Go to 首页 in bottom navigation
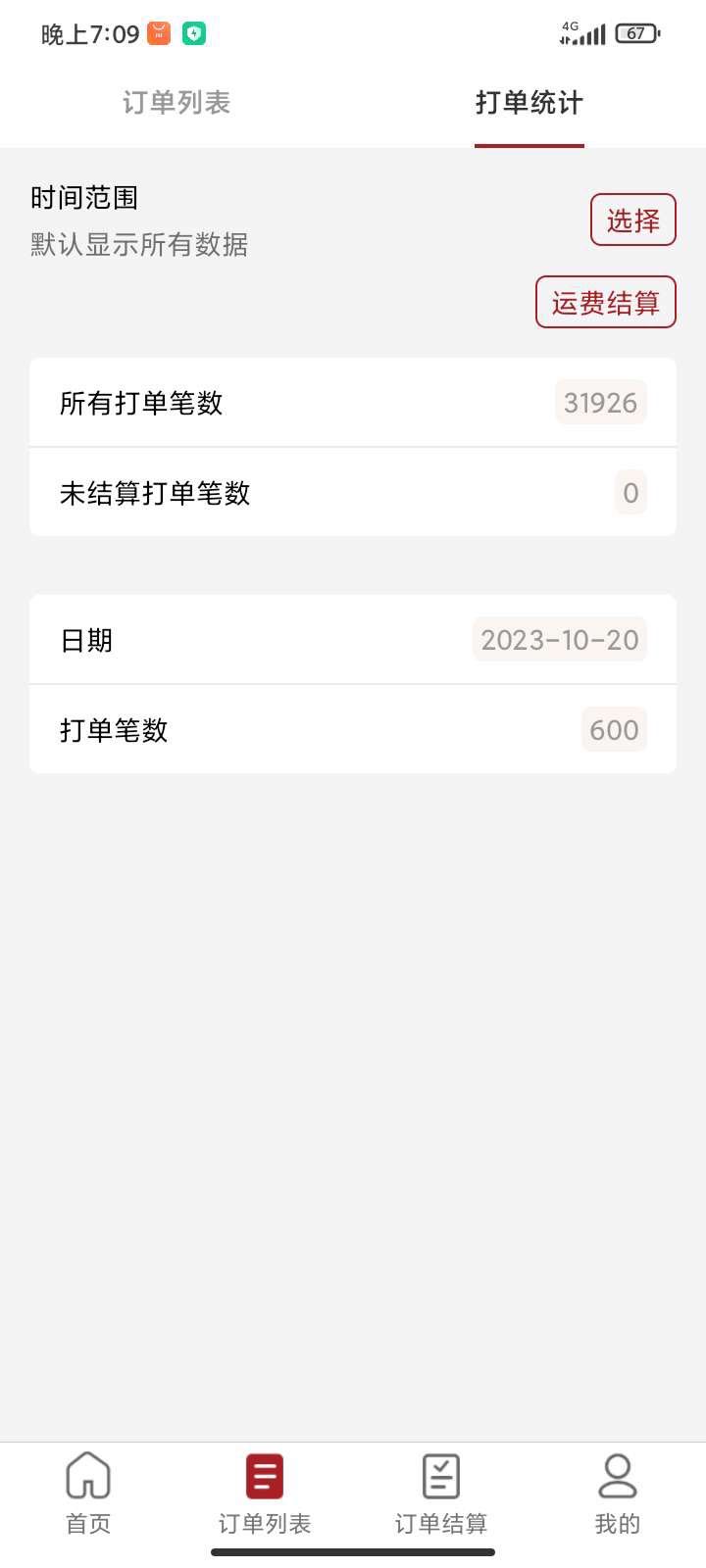The image size is (706, 1568). pyautogui.click(x=88, y=1494)
